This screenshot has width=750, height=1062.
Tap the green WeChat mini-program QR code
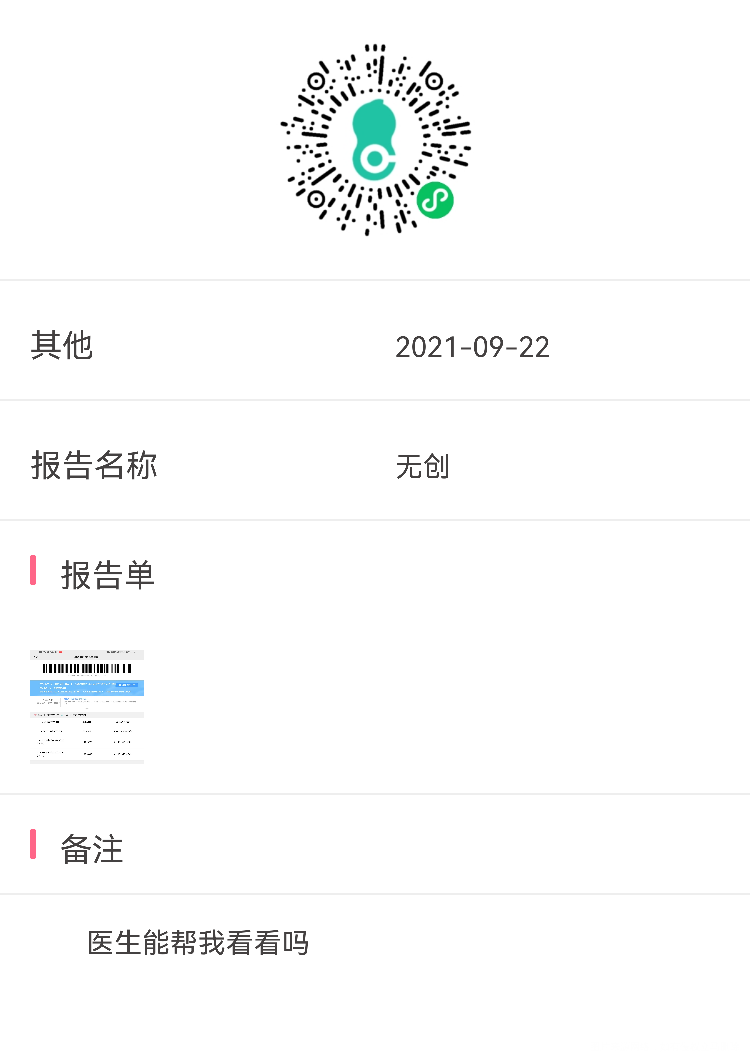coord(375,140)
